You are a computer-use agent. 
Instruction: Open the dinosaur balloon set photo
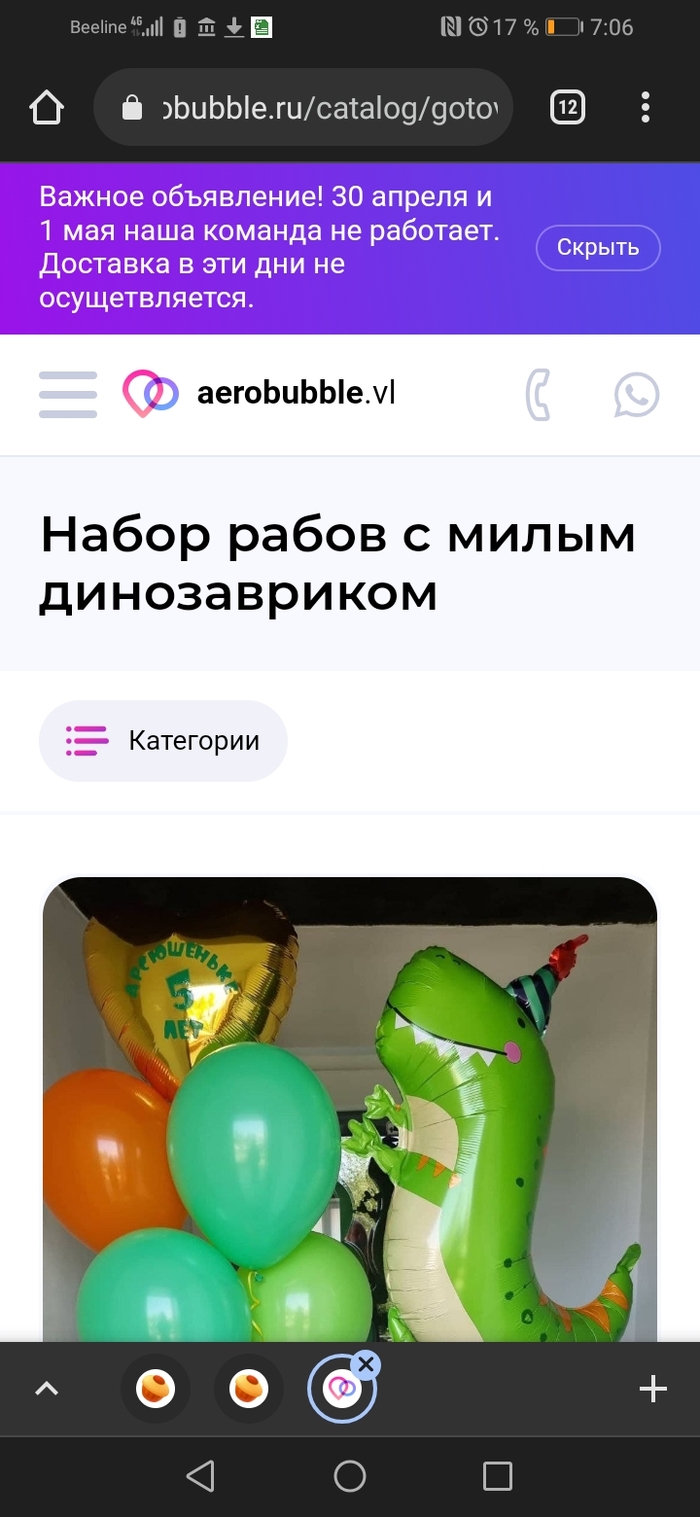click(350, 1110)
